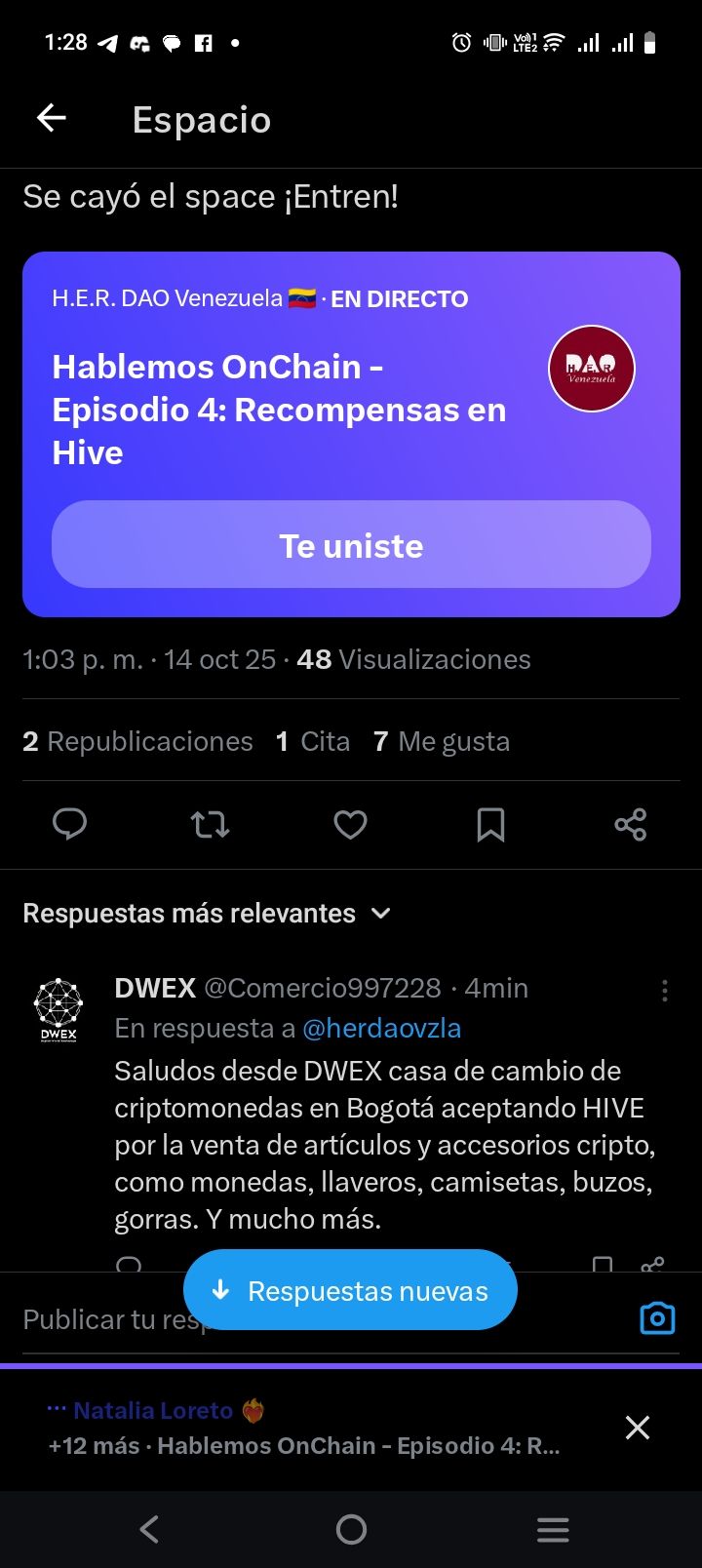Bookmark the space announcement post

(489, 824)
